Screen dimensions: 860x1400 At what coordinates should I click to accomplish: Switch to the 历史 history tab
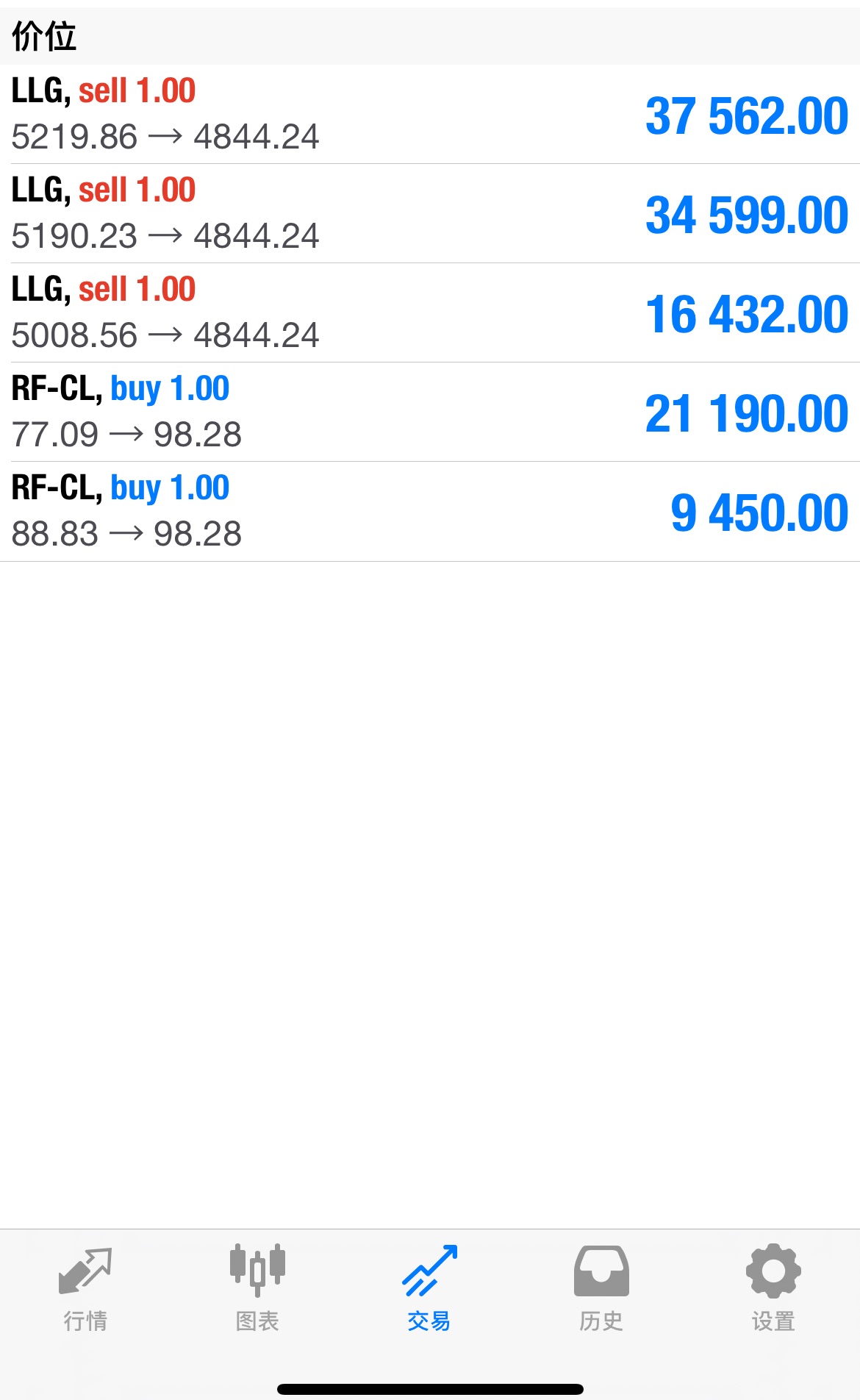coord(601,1288)
